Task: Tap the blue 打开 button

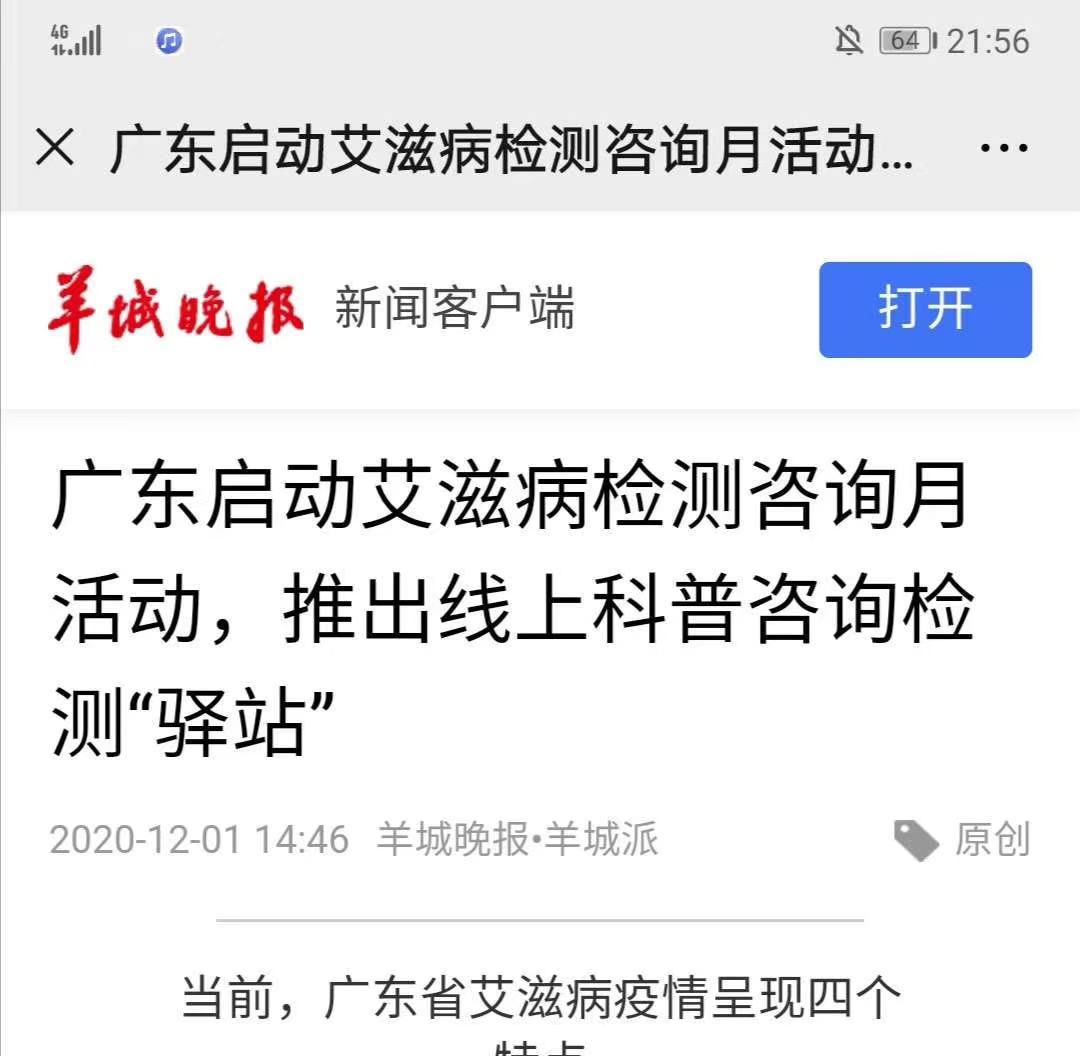Action: pos(925,309)
